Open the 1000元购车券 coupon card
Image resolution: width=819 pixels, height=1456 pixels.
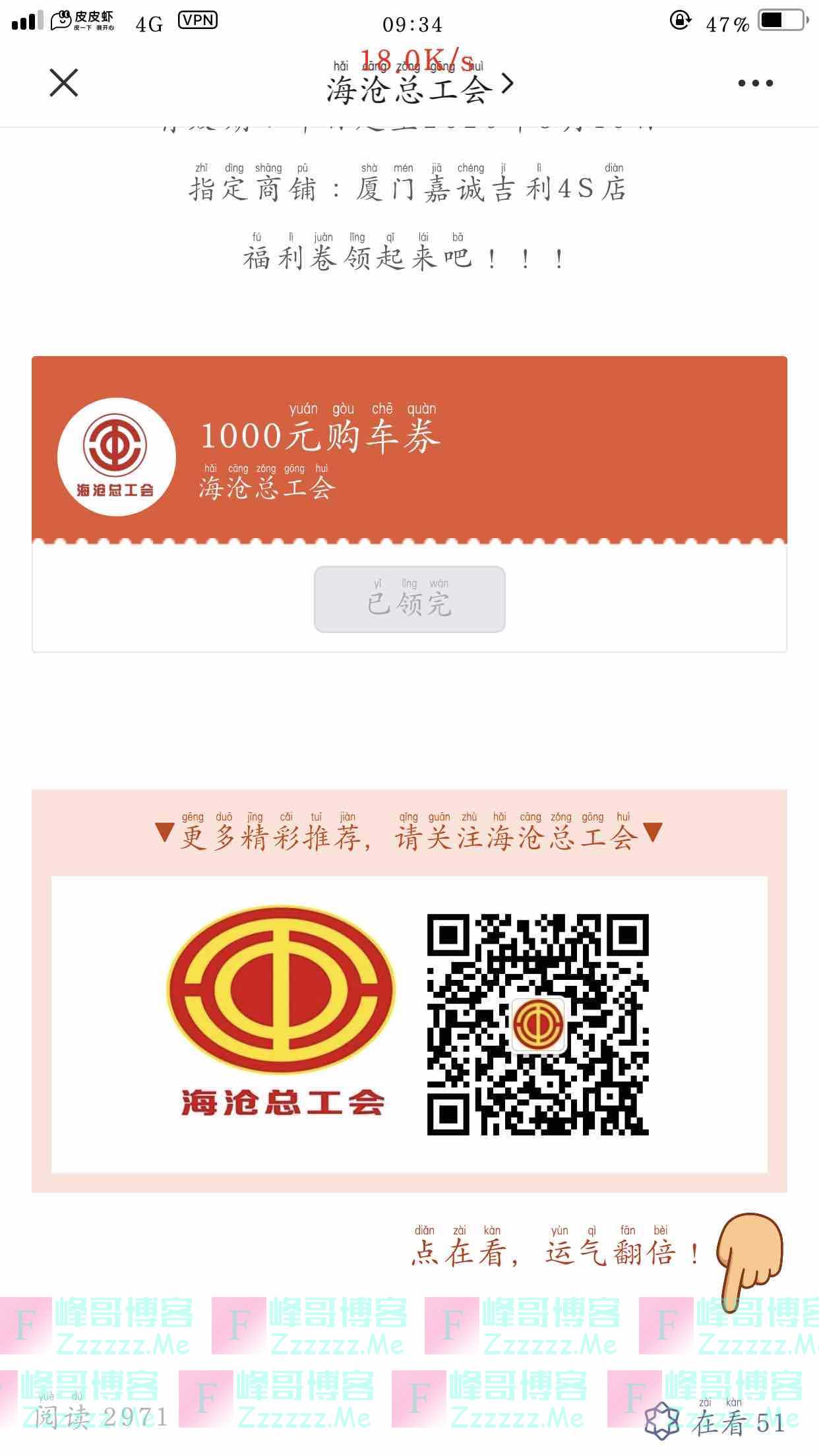pos(409,450)
